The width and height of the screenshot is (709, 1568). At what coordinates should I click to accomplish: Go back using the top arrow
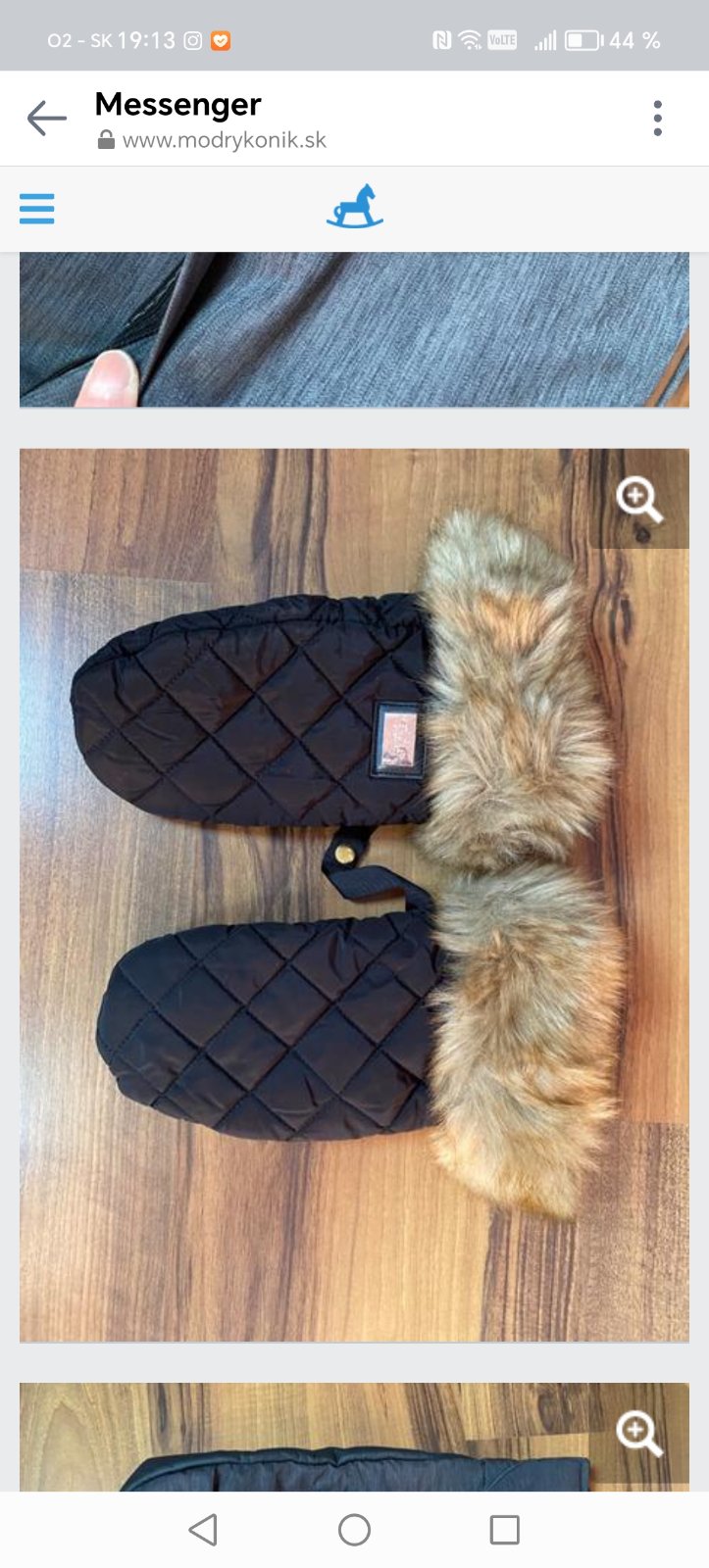coord(46,119)
